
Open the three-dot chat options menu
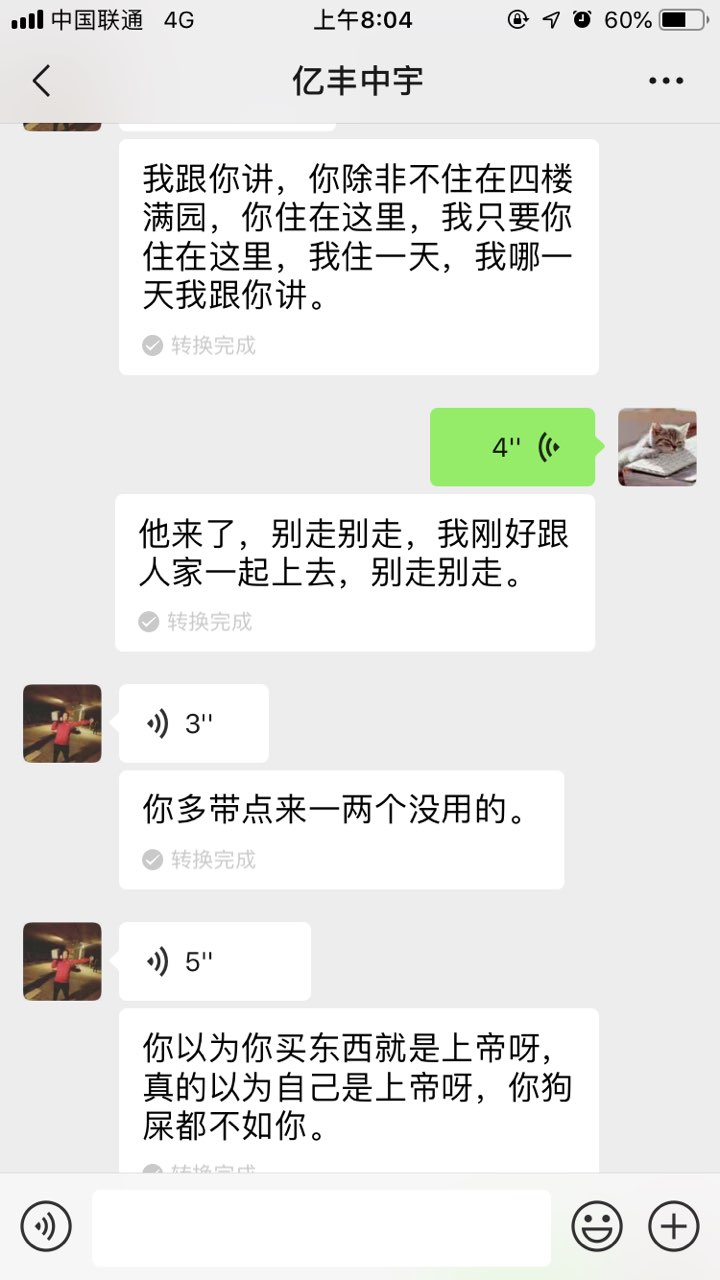point(666,81)
